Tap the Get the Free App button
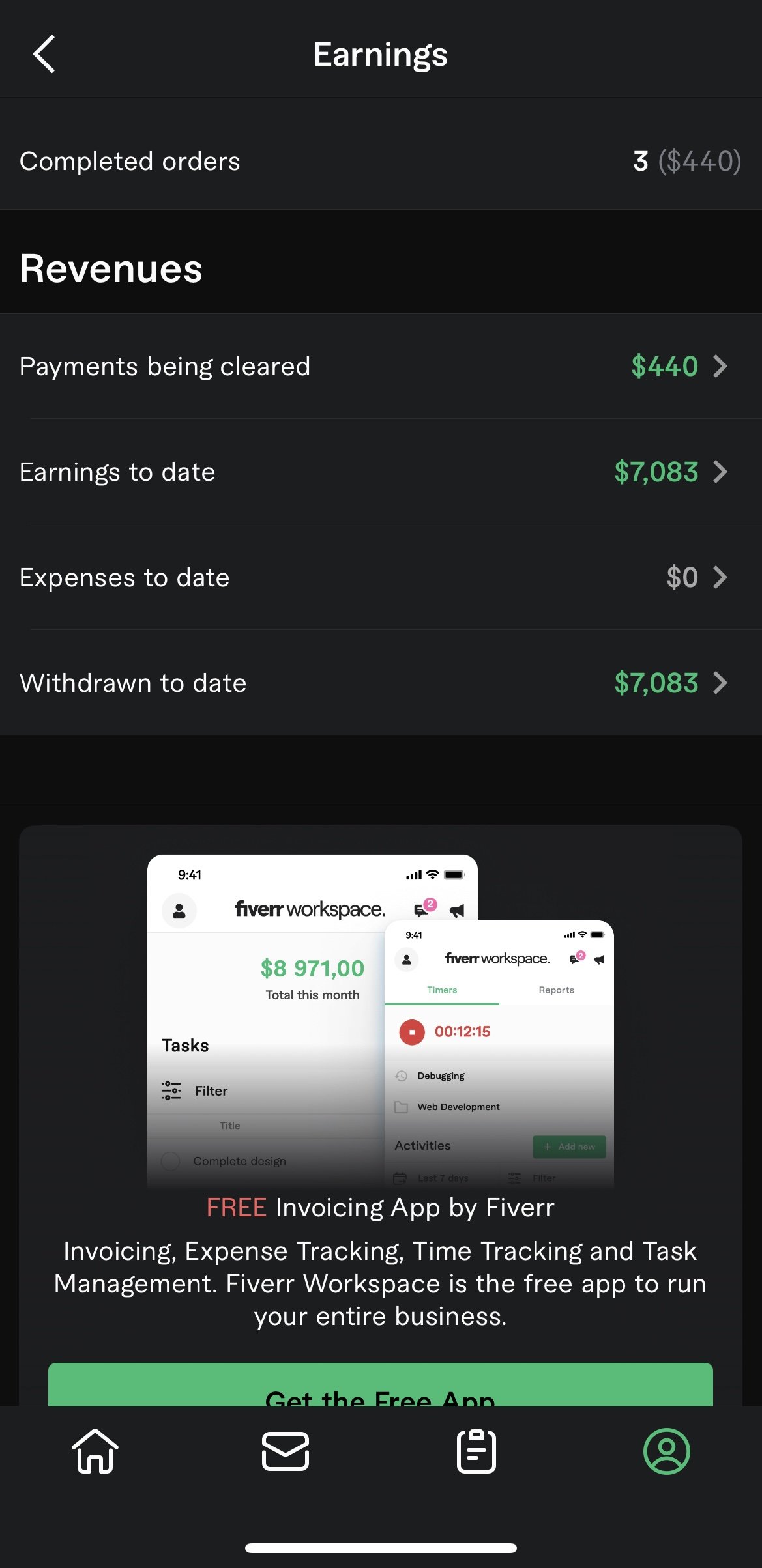 pos(381,1385)
